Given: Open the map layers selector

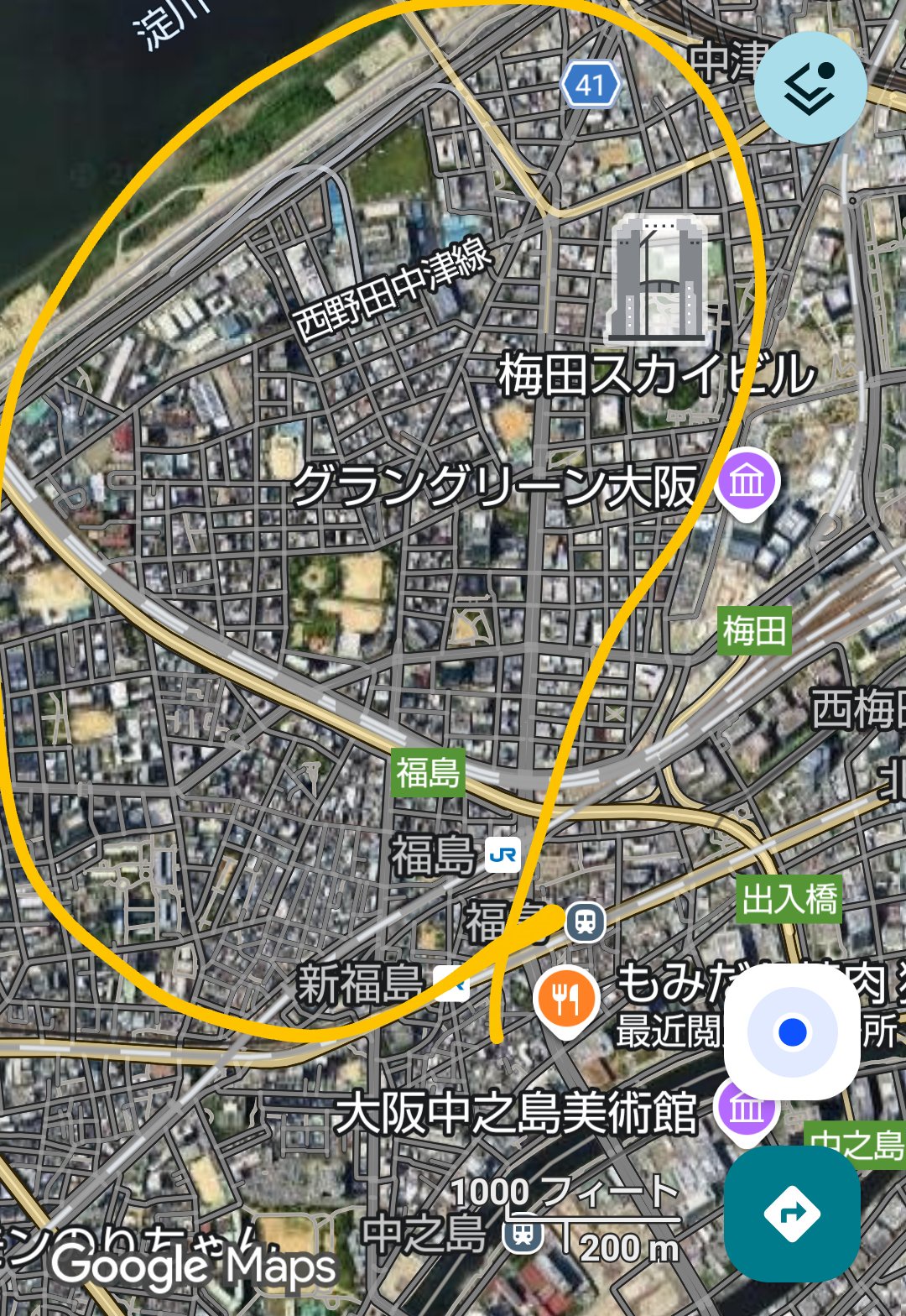Looking at the screenshot, I should (810, 88).
